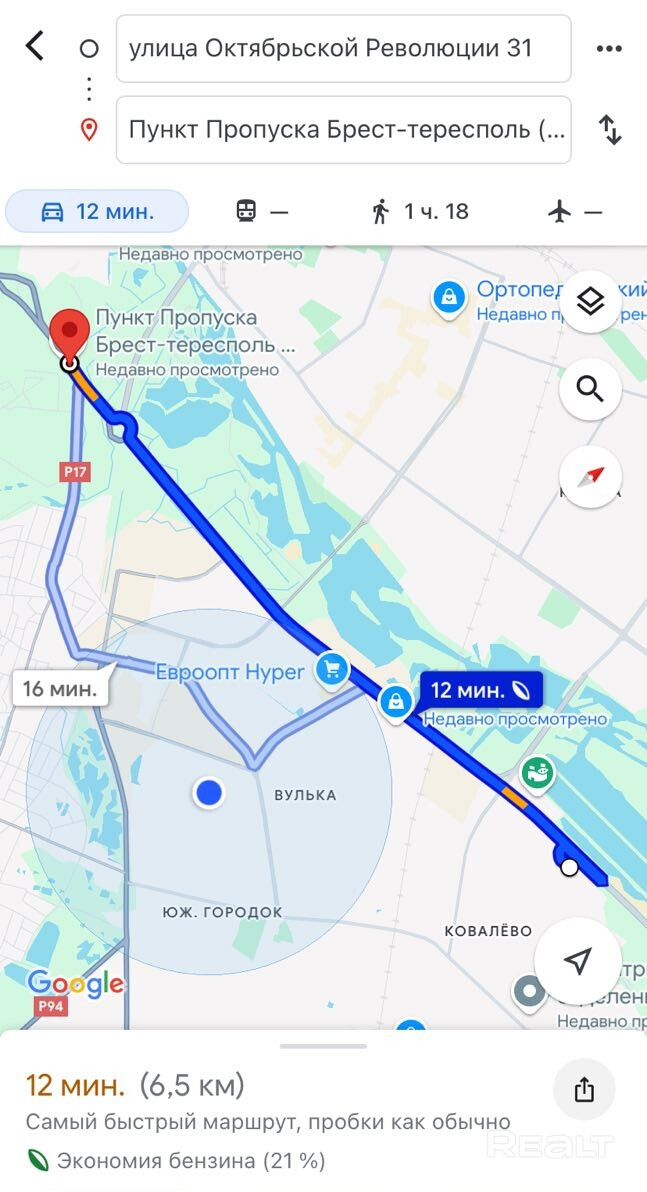This screenshot has width=647, height=1192.
Task: Swap start and destination points
Action: point(609,129)
